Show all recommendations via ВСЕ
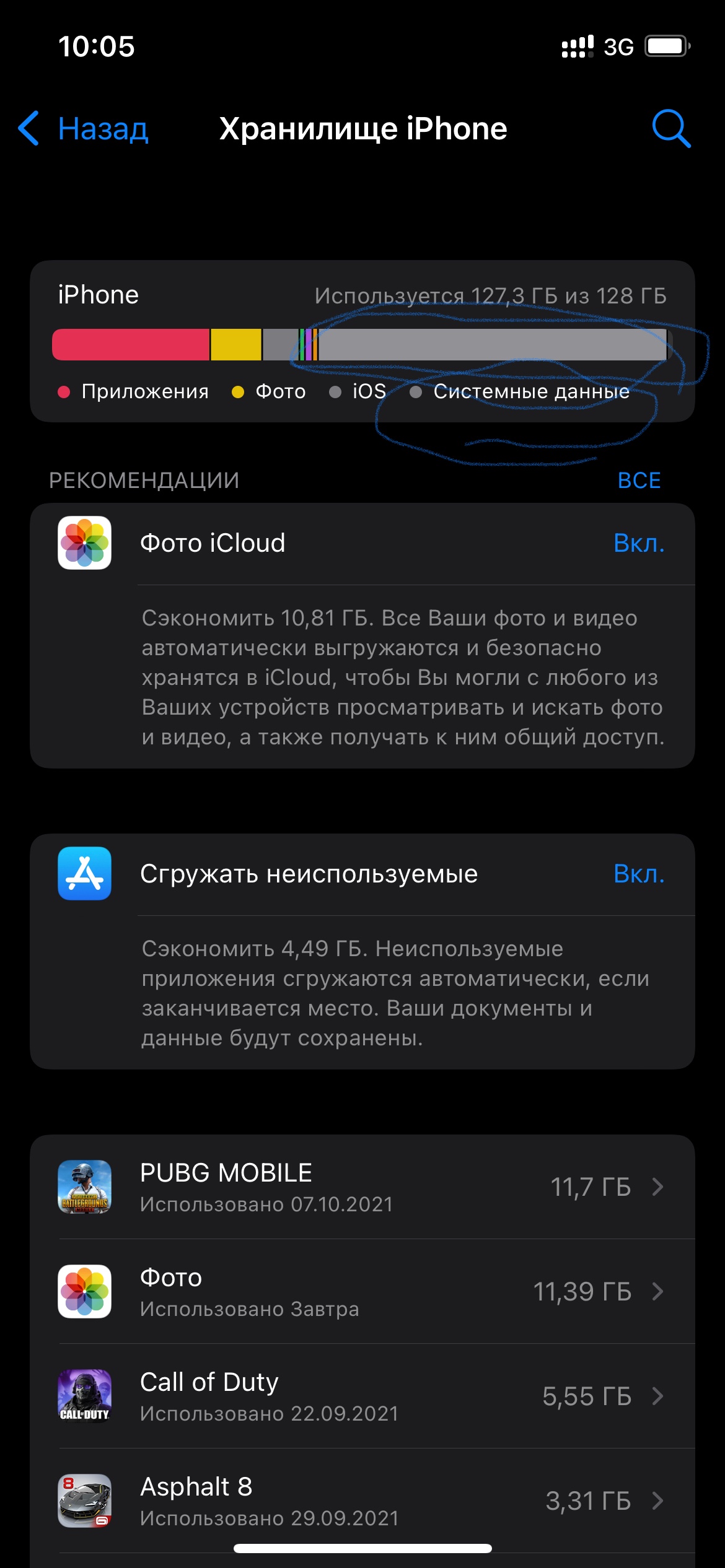This screenshot has height=1568, width=725. (639, 481)
